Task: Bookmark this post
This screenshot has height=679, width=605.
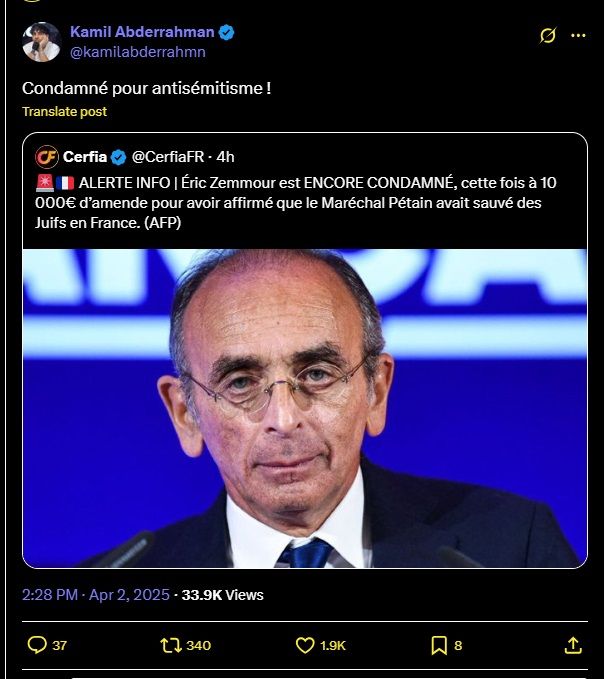Action: [x=438, y=645]
